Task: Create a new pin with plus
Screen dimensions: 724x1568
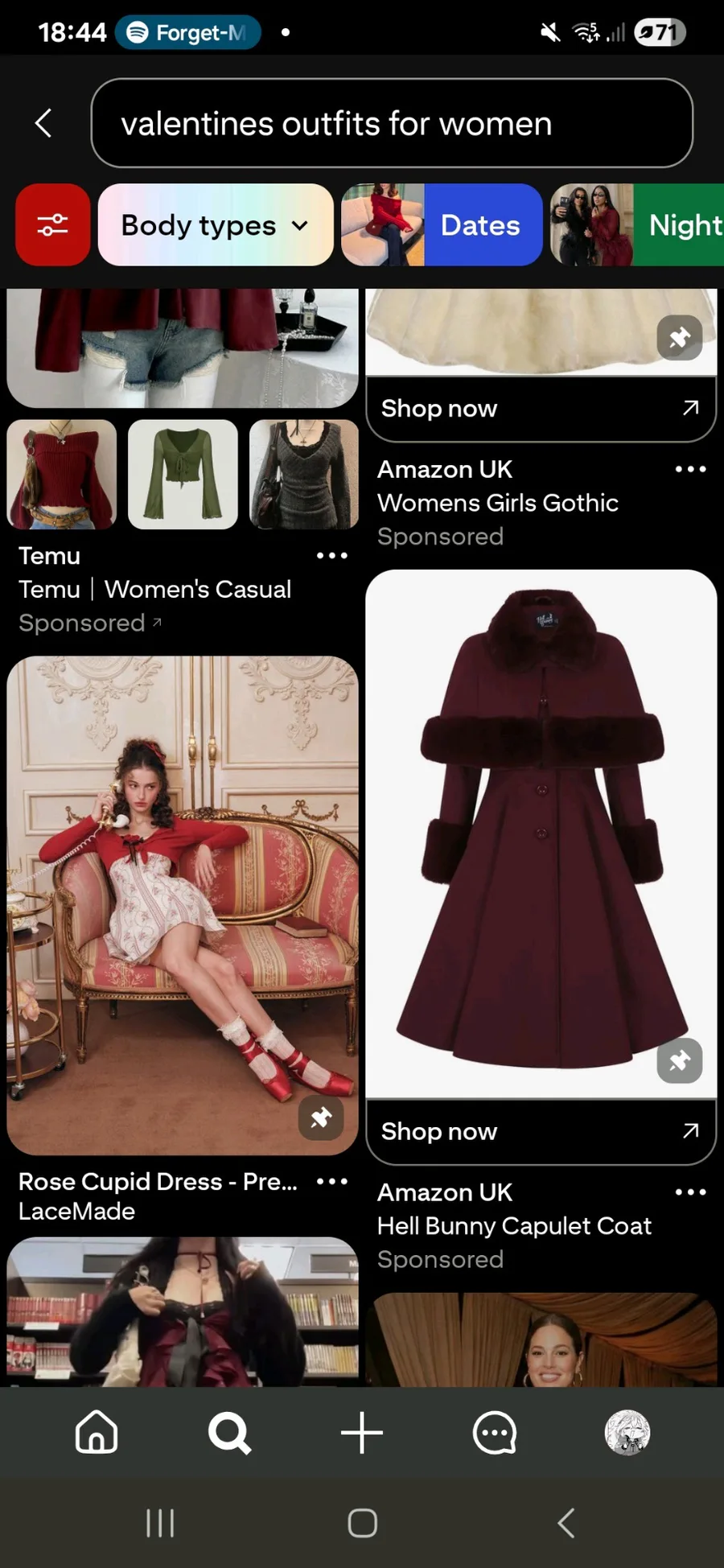Action: pyautogui.click(x=362, y=1433)
